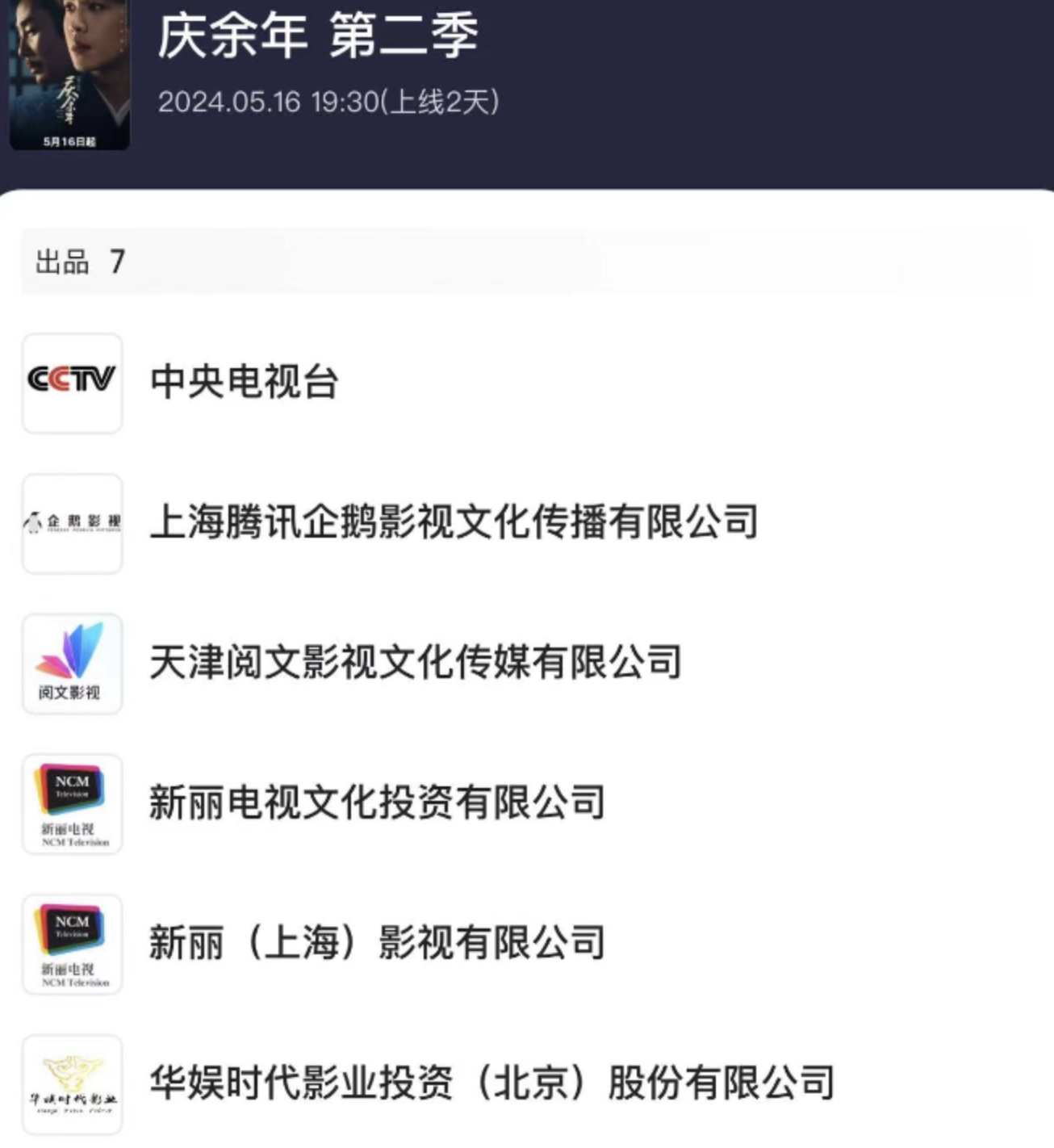Viewport: 1054px width, 1148px height.
Task: Open 新丽（上海）影视有限公司 entry
Action: tap(377, 943)
